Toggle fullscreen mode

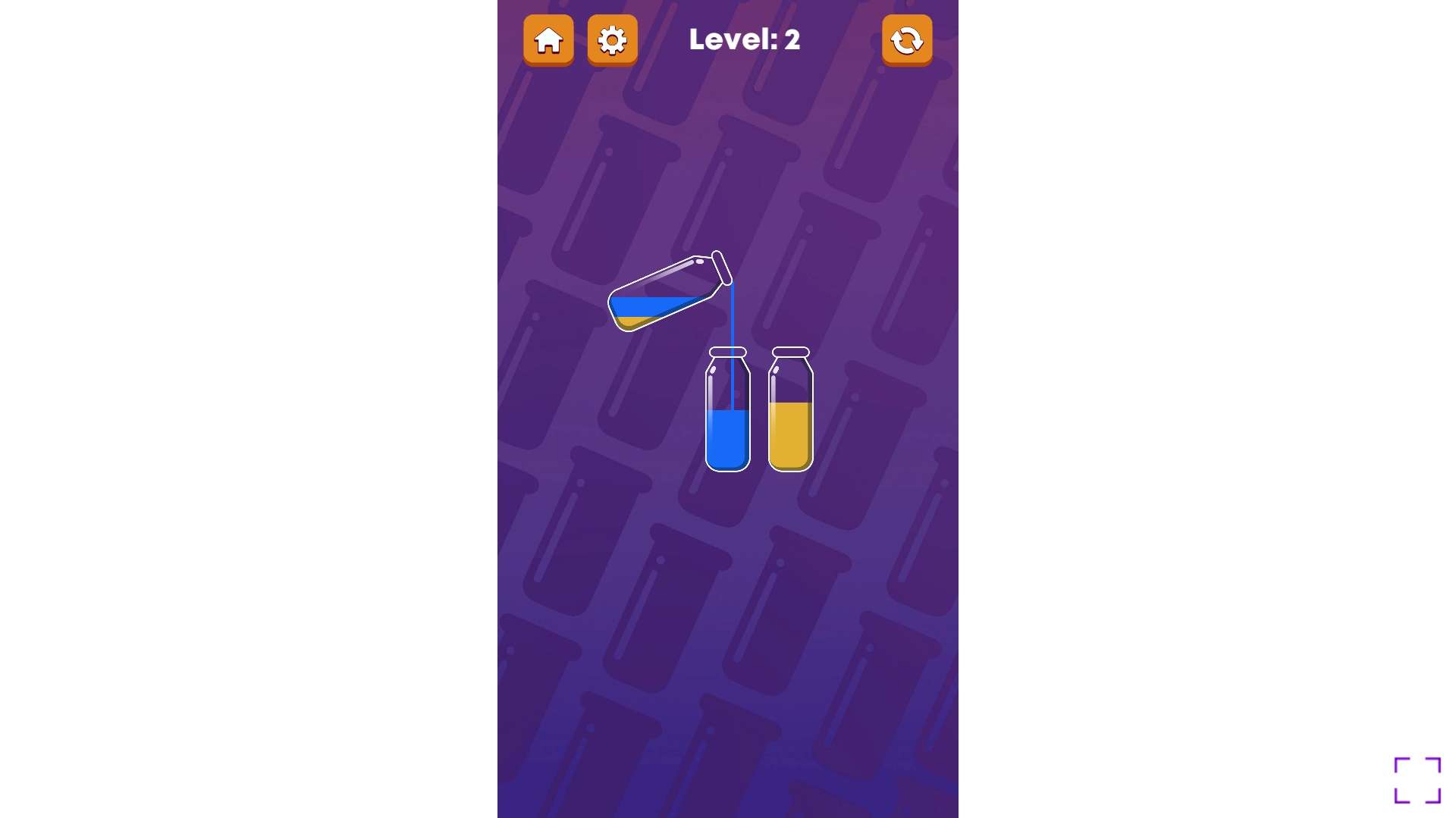point(1417,779)
